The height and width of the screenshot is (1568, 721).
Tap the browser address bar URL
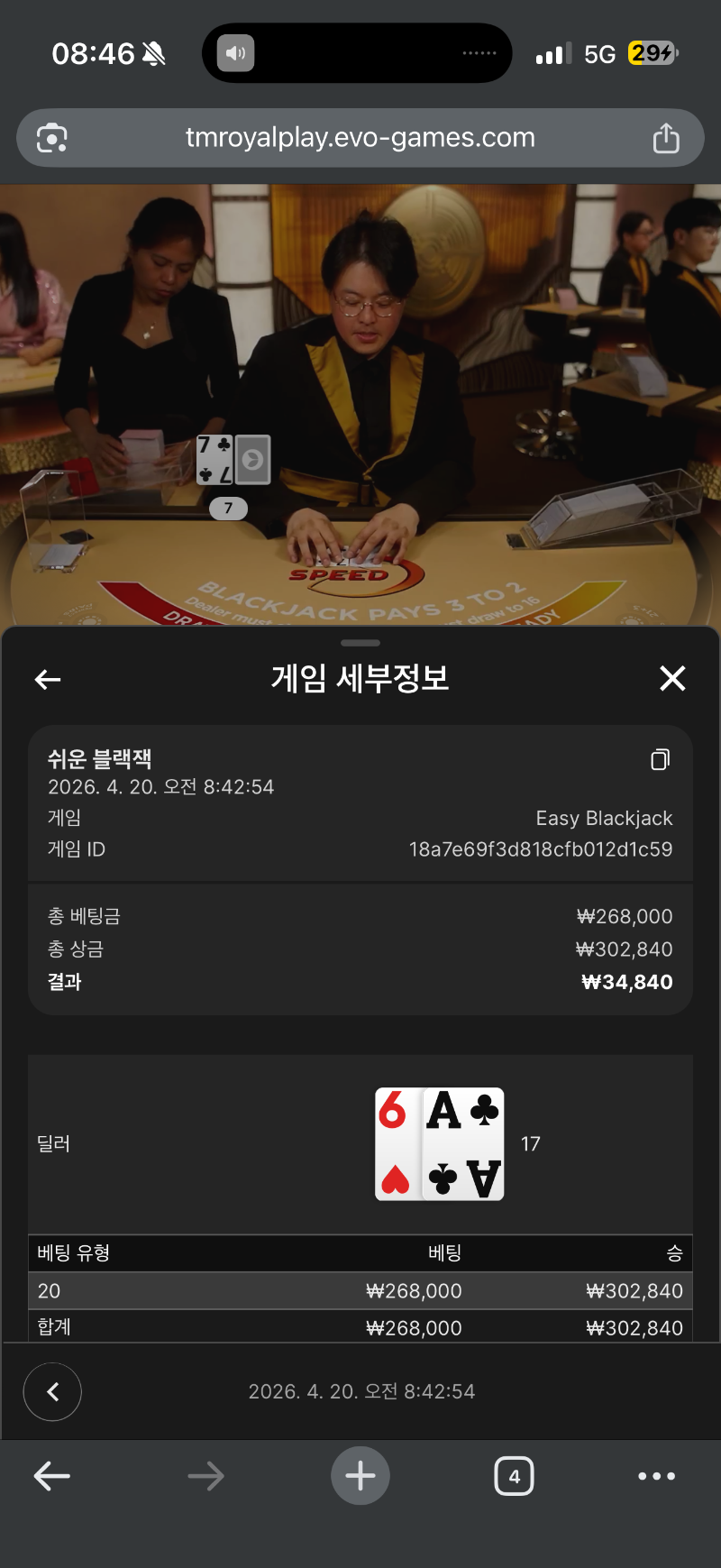[x=360, y=138]
